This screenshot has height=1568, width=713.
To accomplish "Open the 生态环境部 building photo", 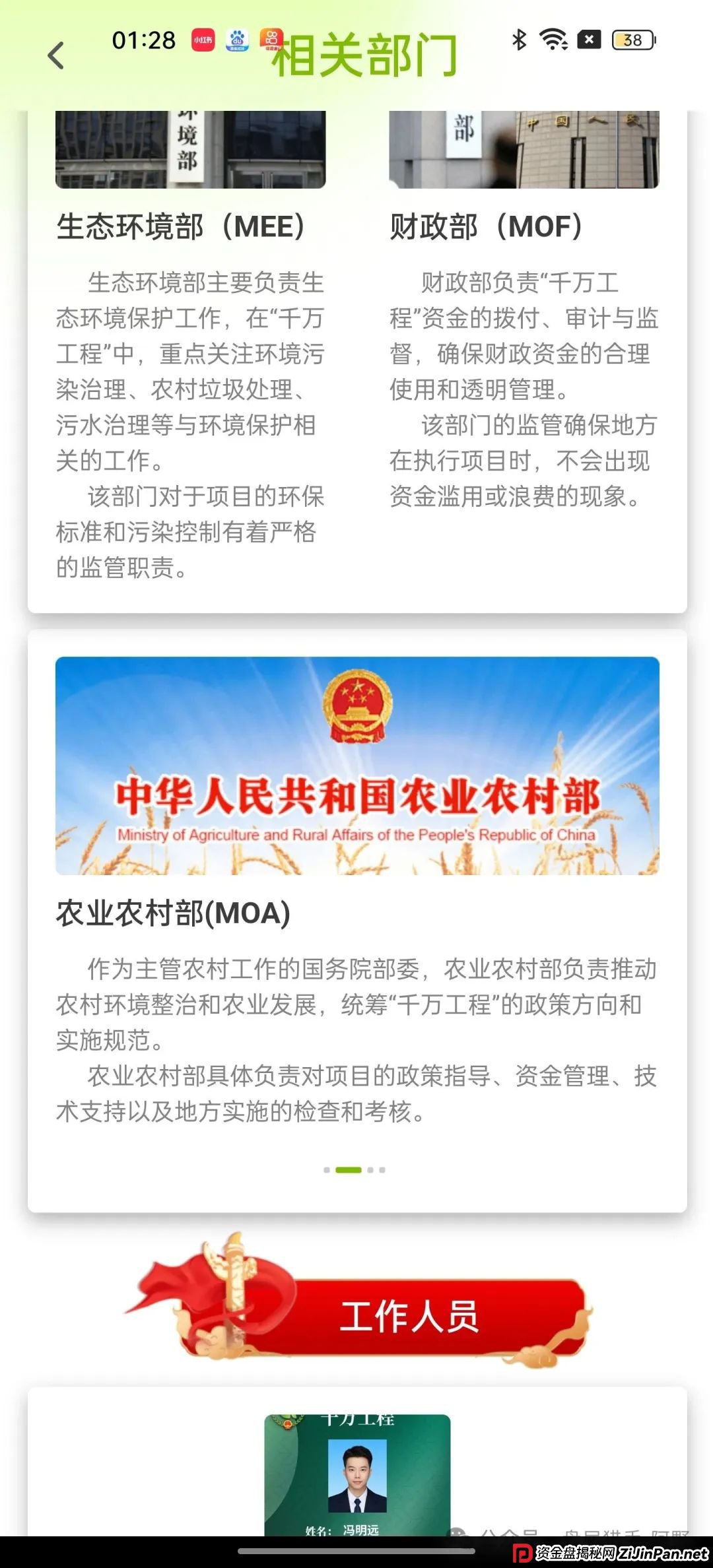I will (x=191, y=148).
